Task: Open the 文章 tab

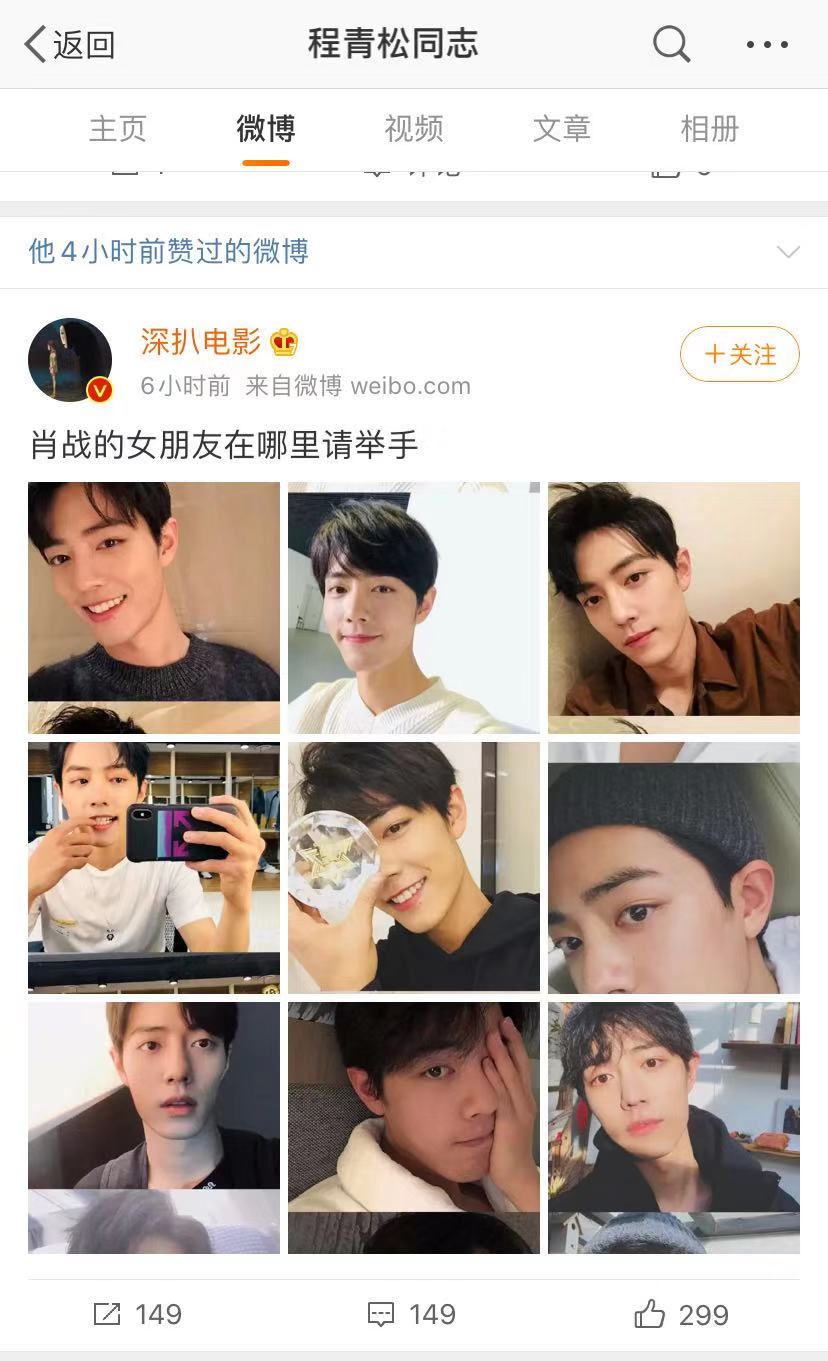Action: pyautogui.click(x=561, y=129)
